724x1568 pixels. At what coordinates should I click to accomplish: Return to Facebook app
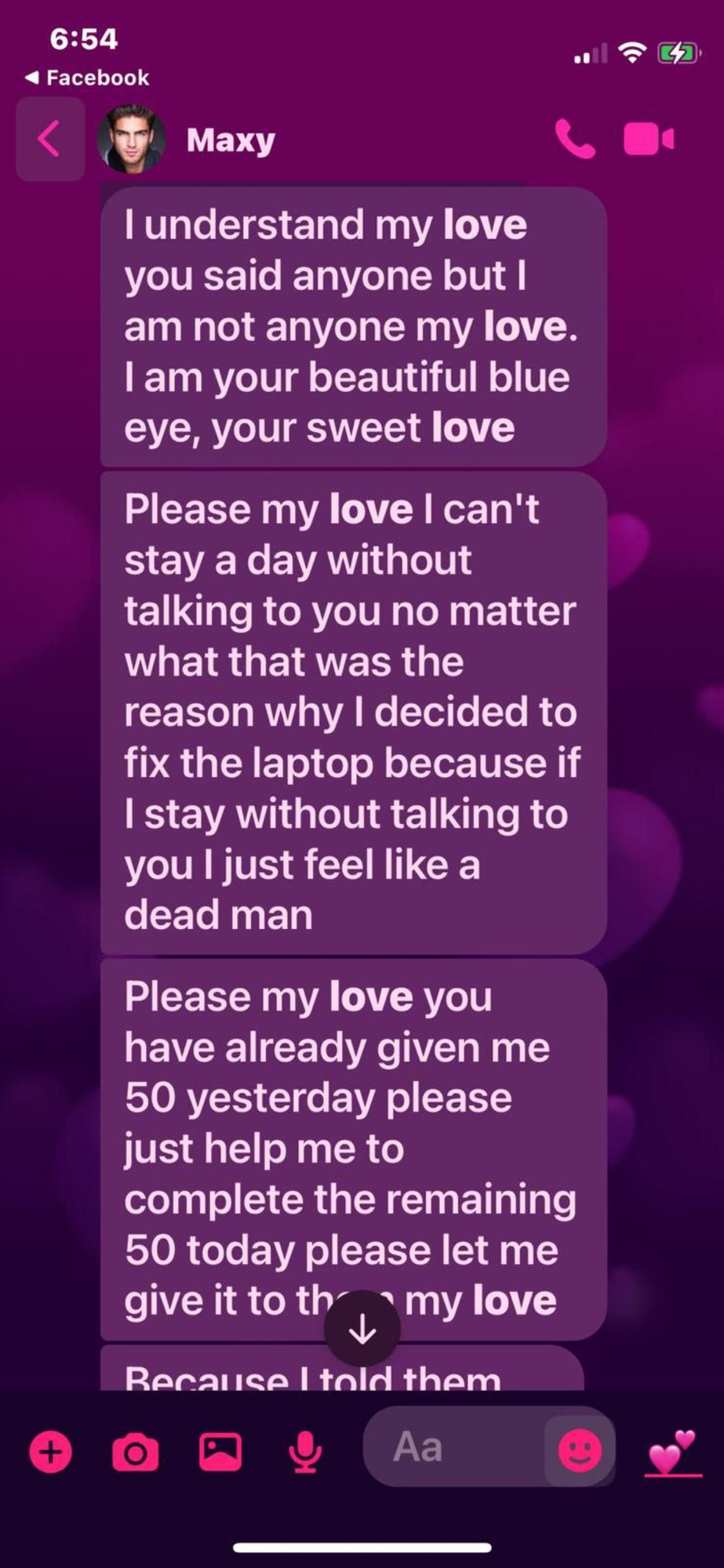(87, 78)
